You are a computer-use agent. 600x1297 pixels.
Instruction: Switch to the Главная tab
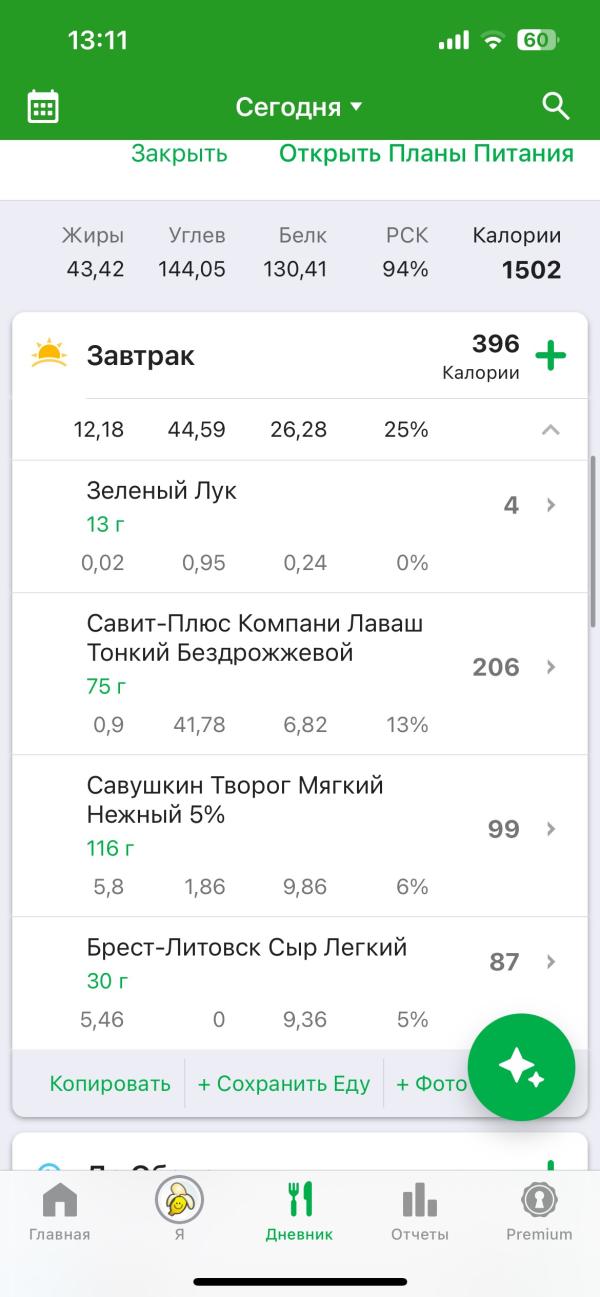point(59,1212)
